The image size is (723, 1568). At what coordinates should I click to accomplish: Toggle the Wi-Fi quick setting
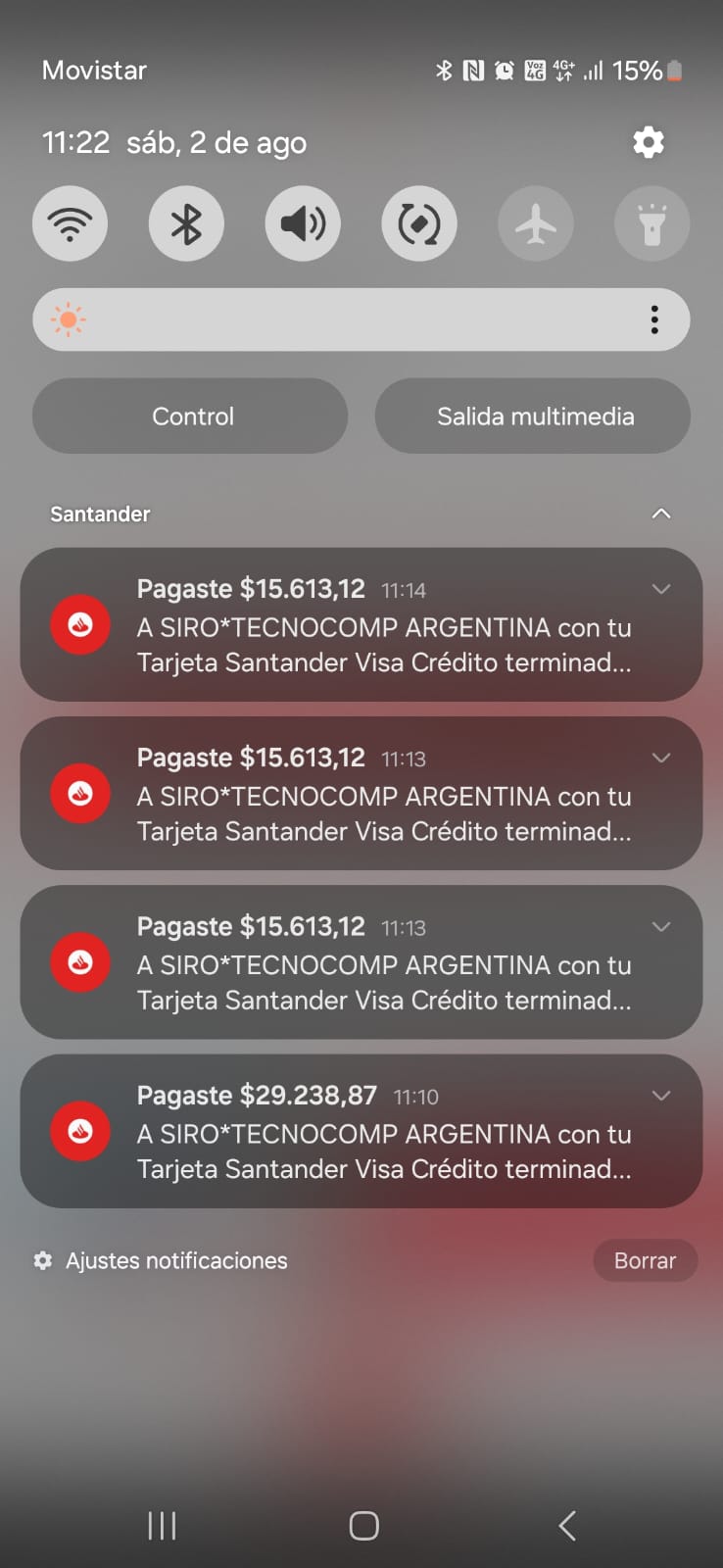pos(71,224)
